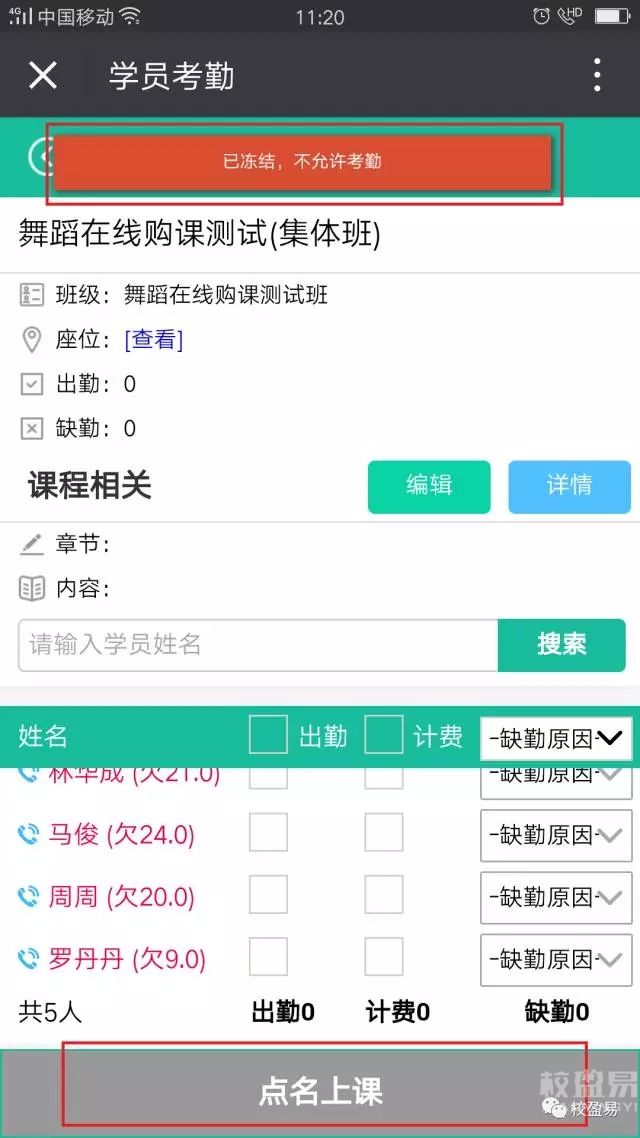Open course 详情
640x1138 pixels.
point(569,486)
